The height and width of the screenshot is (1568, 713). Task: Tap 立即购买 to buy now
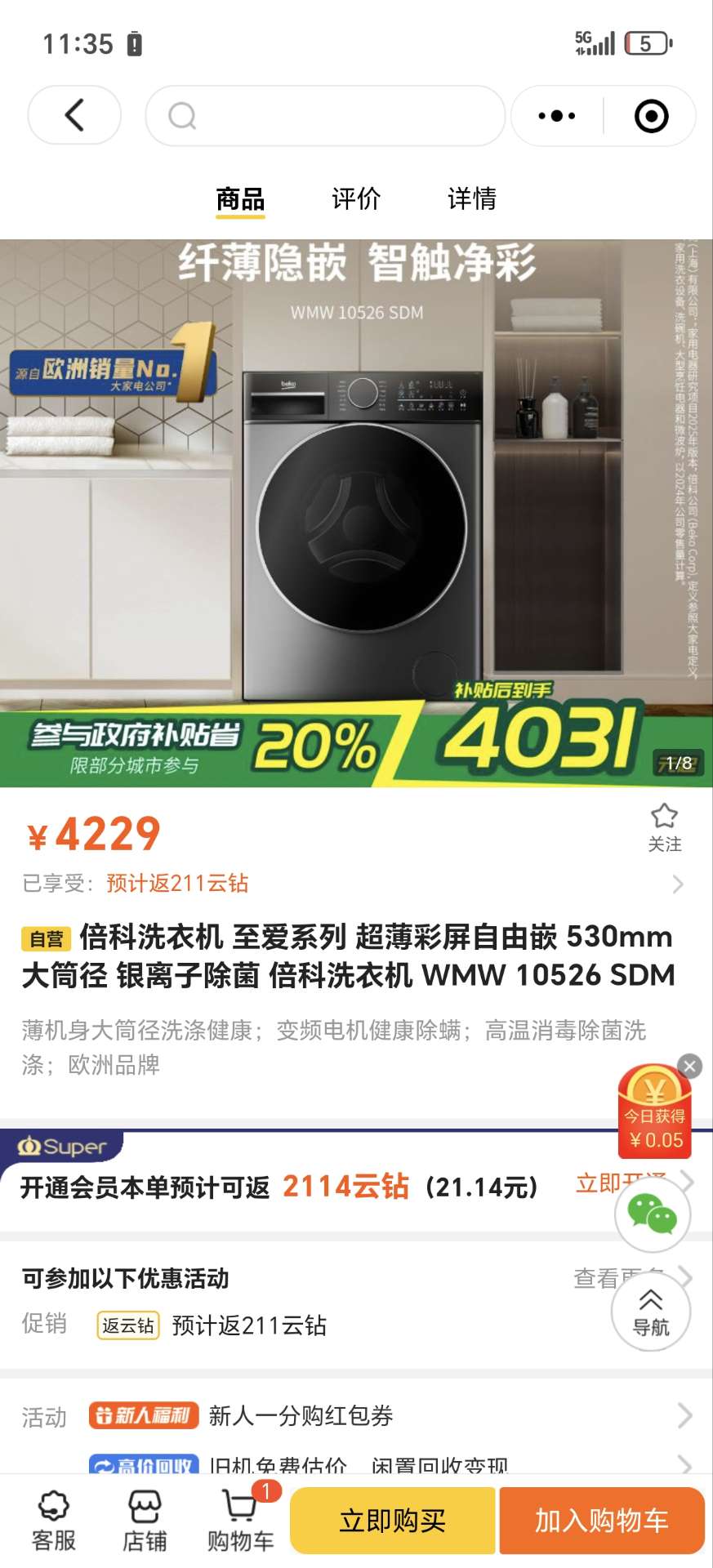pyautogui.click(x=393, y=1520)
